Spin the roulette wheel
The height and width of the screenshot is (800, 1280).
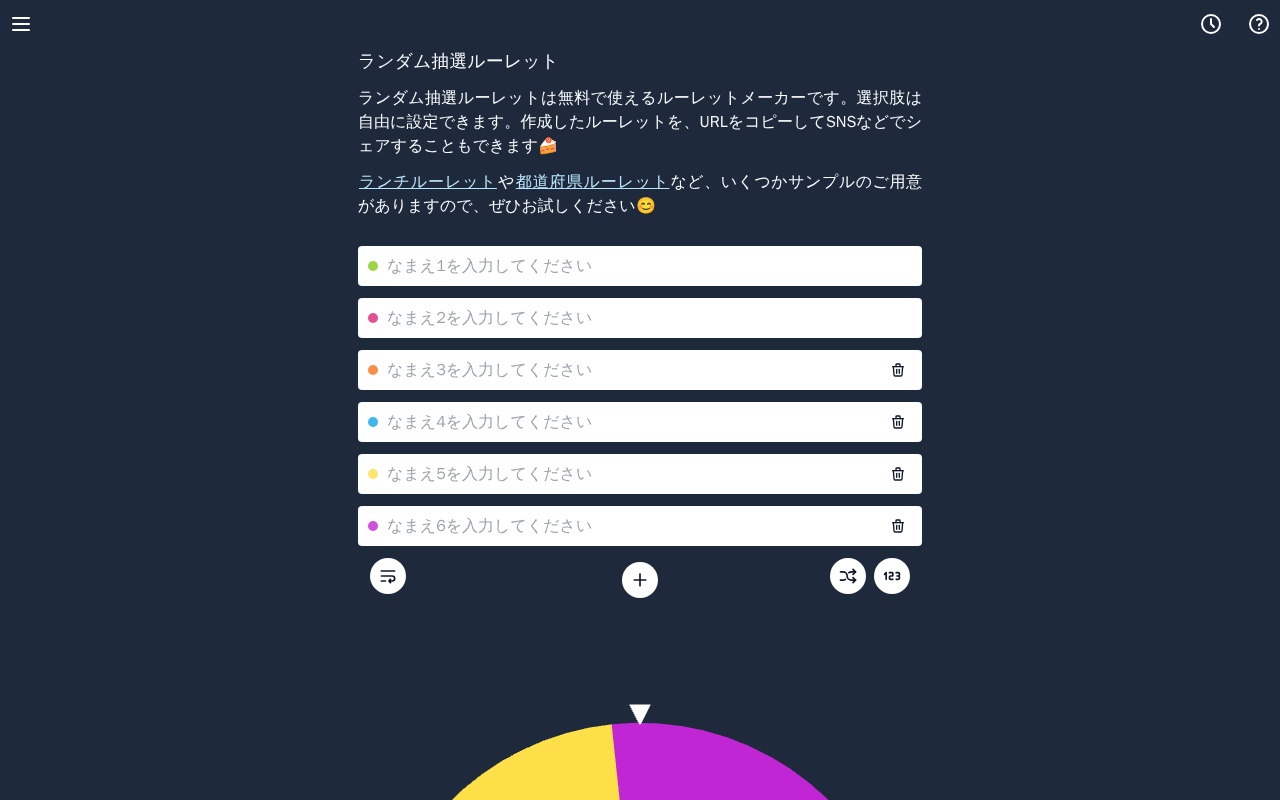pyautogui.click(x=640, y=770)
